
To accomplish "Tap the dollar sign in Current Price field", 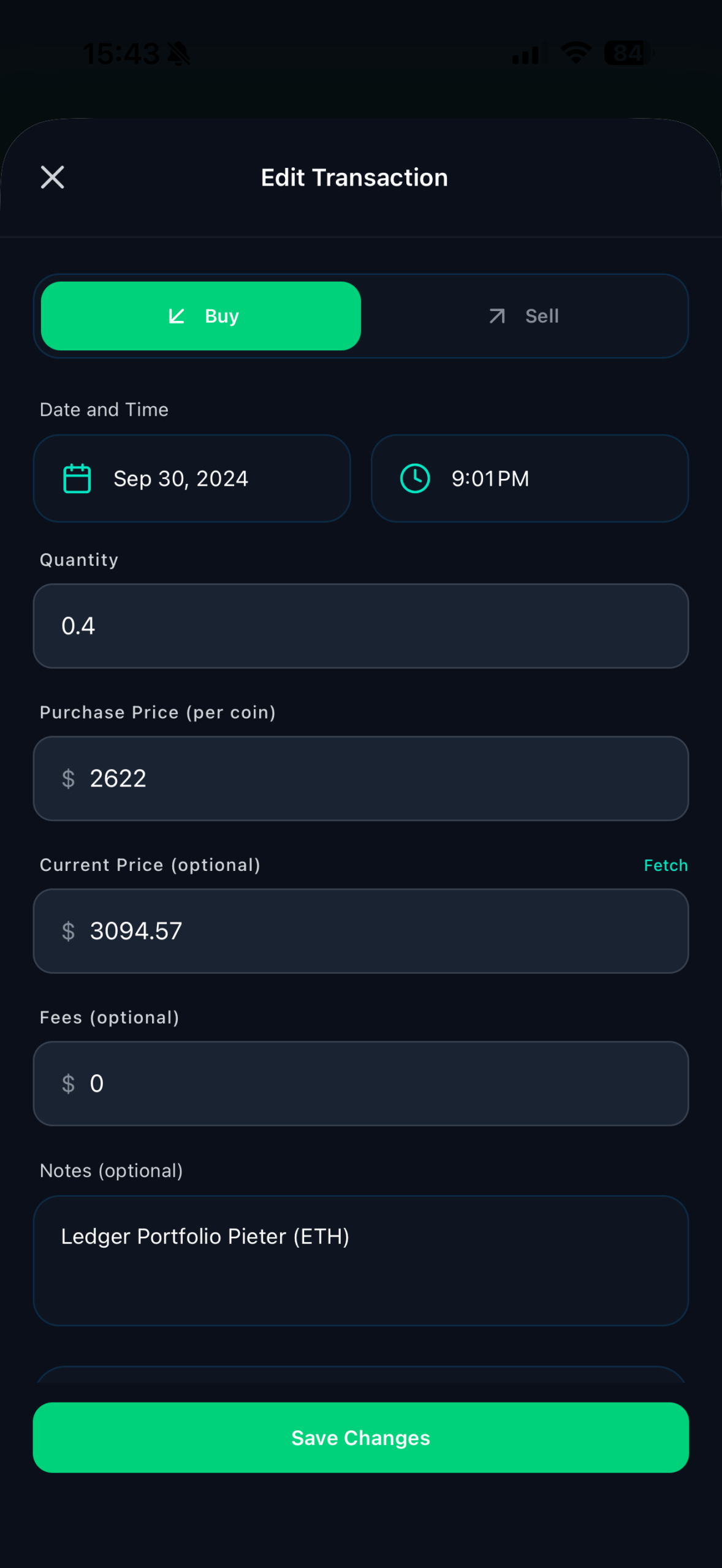I will pos(67,931).
